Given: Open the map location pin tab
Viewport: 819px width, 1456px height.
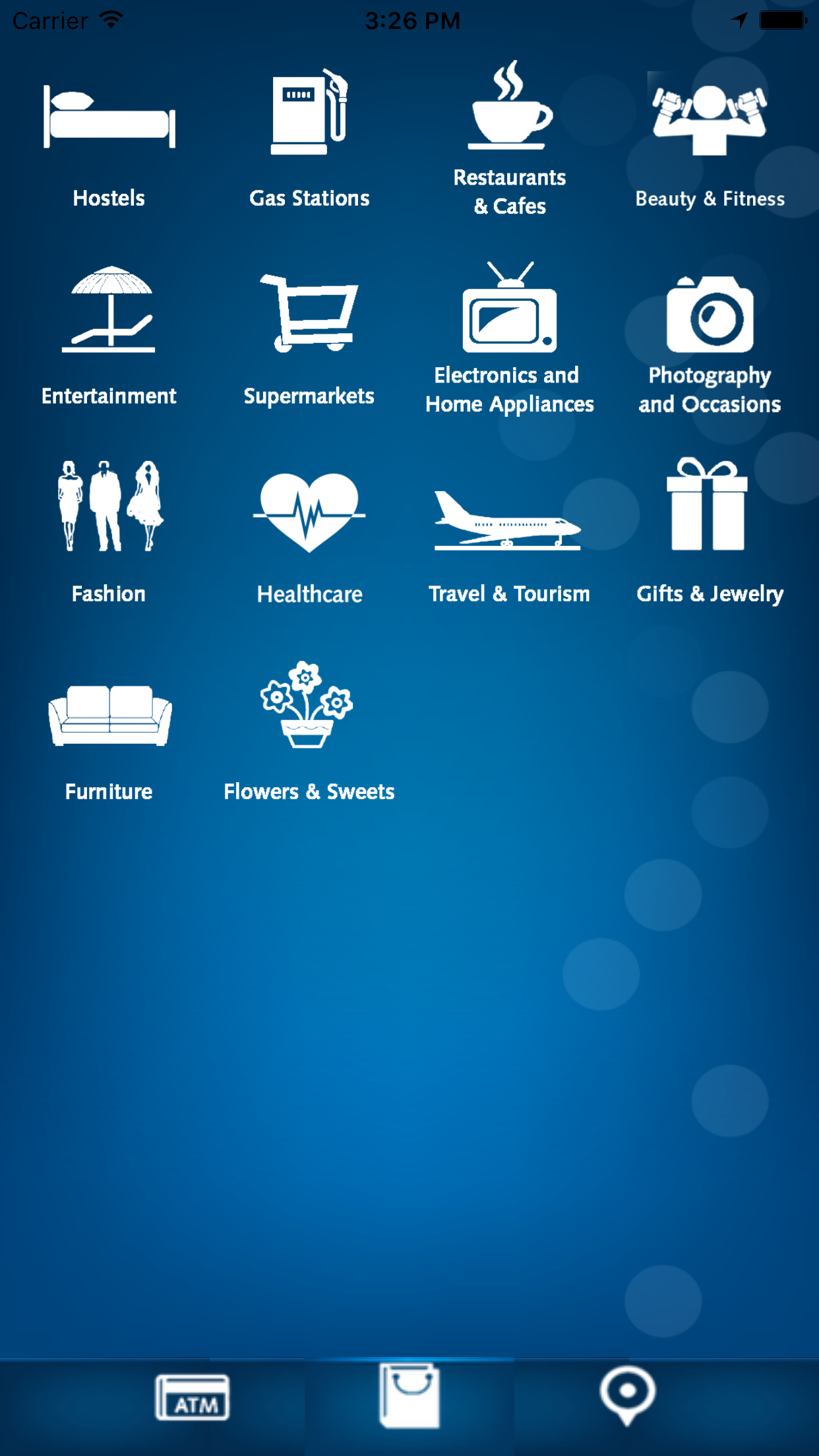Looking at the screenshot, I should pos(627,1395).
